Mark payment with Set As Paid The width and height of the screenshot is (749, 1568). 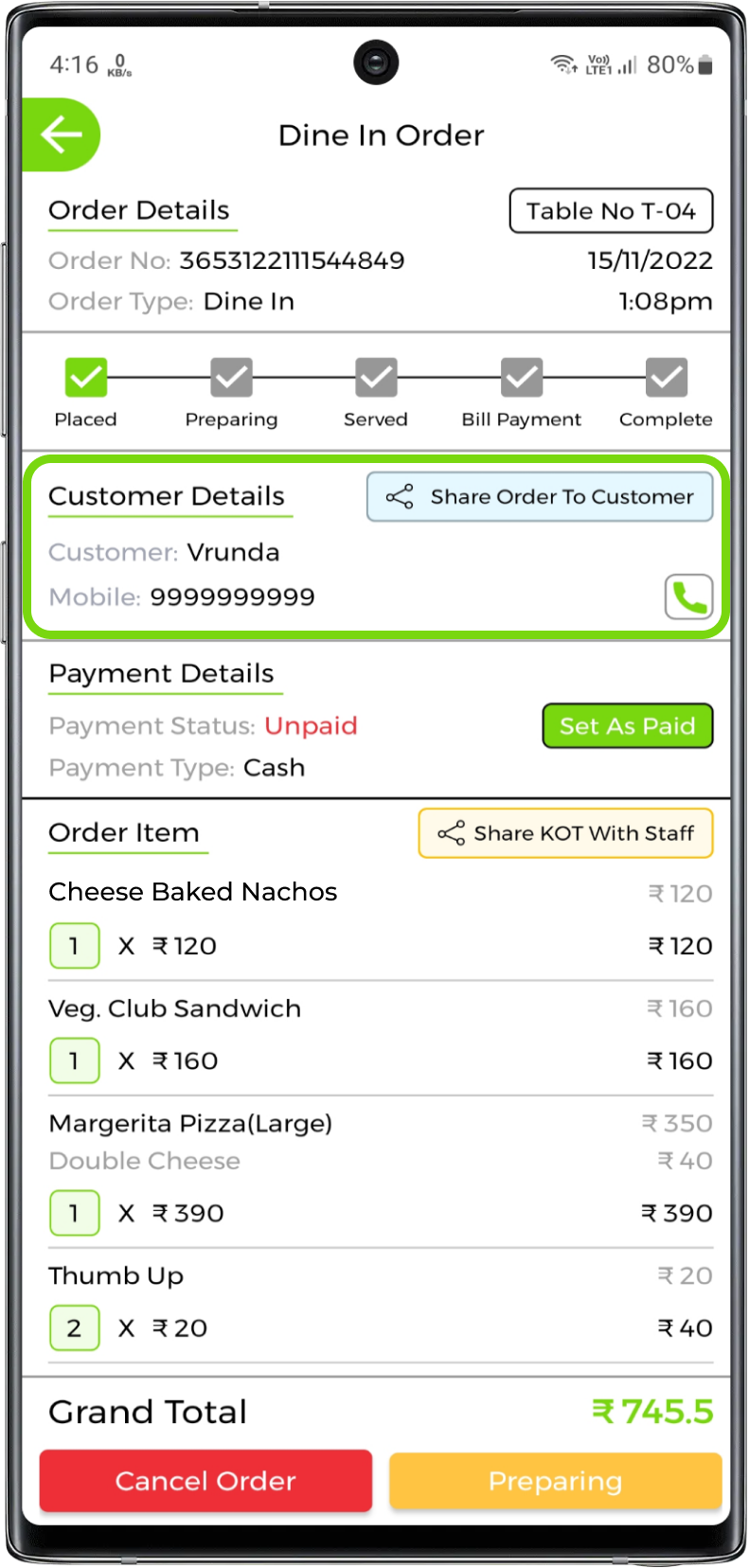(627, 726)
